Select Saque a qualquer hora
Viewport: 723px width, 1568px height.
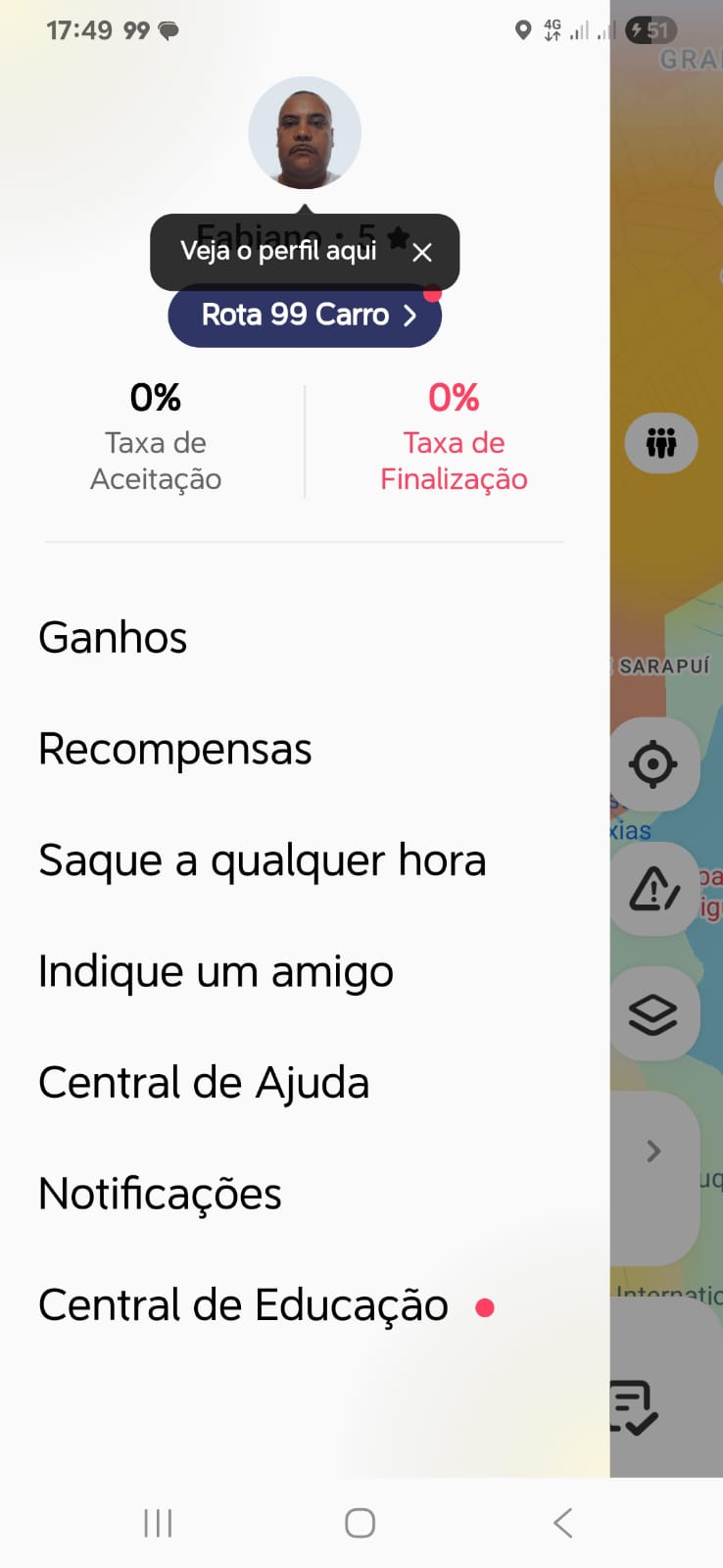pyautogui.click(x=262, y=860)
